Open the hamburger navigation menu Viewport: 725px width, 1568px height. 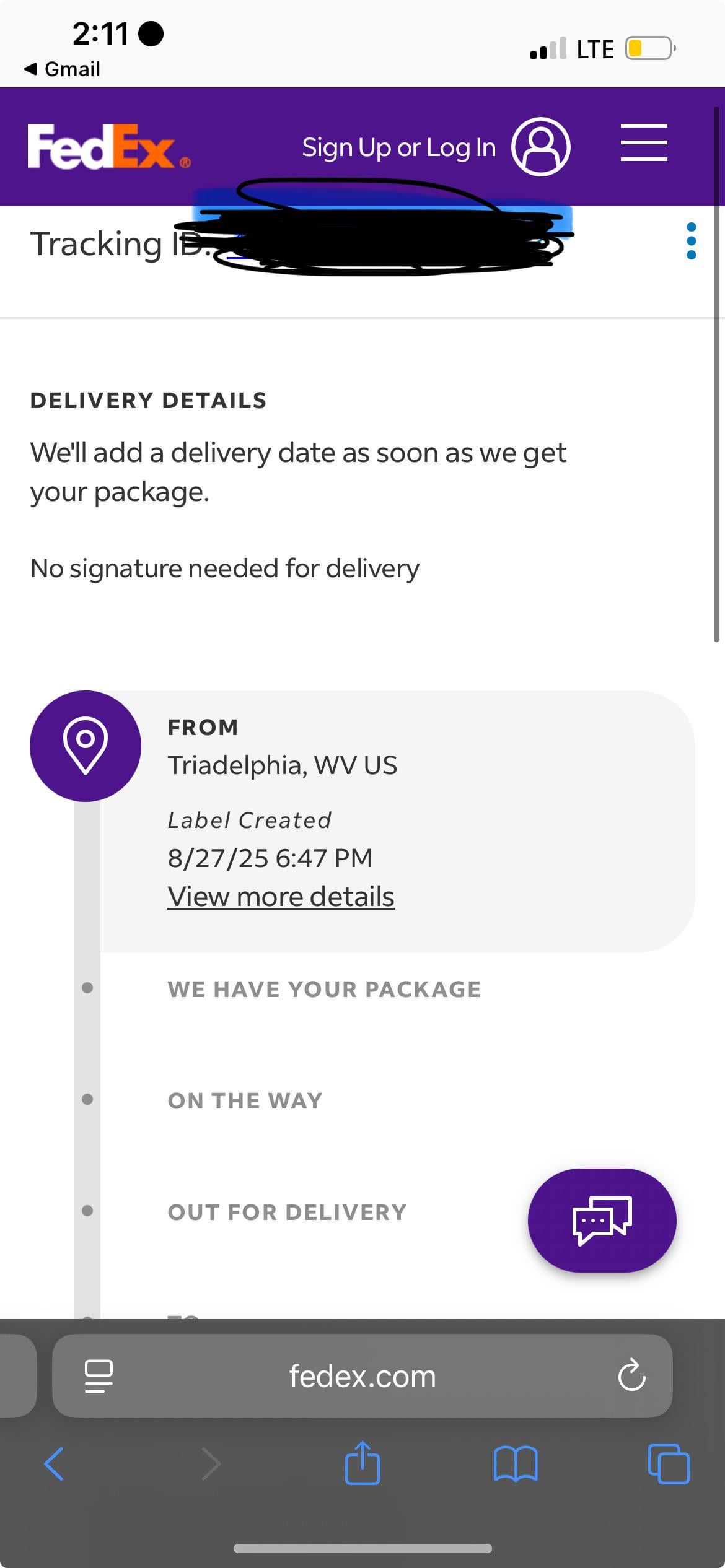[644, 142]
